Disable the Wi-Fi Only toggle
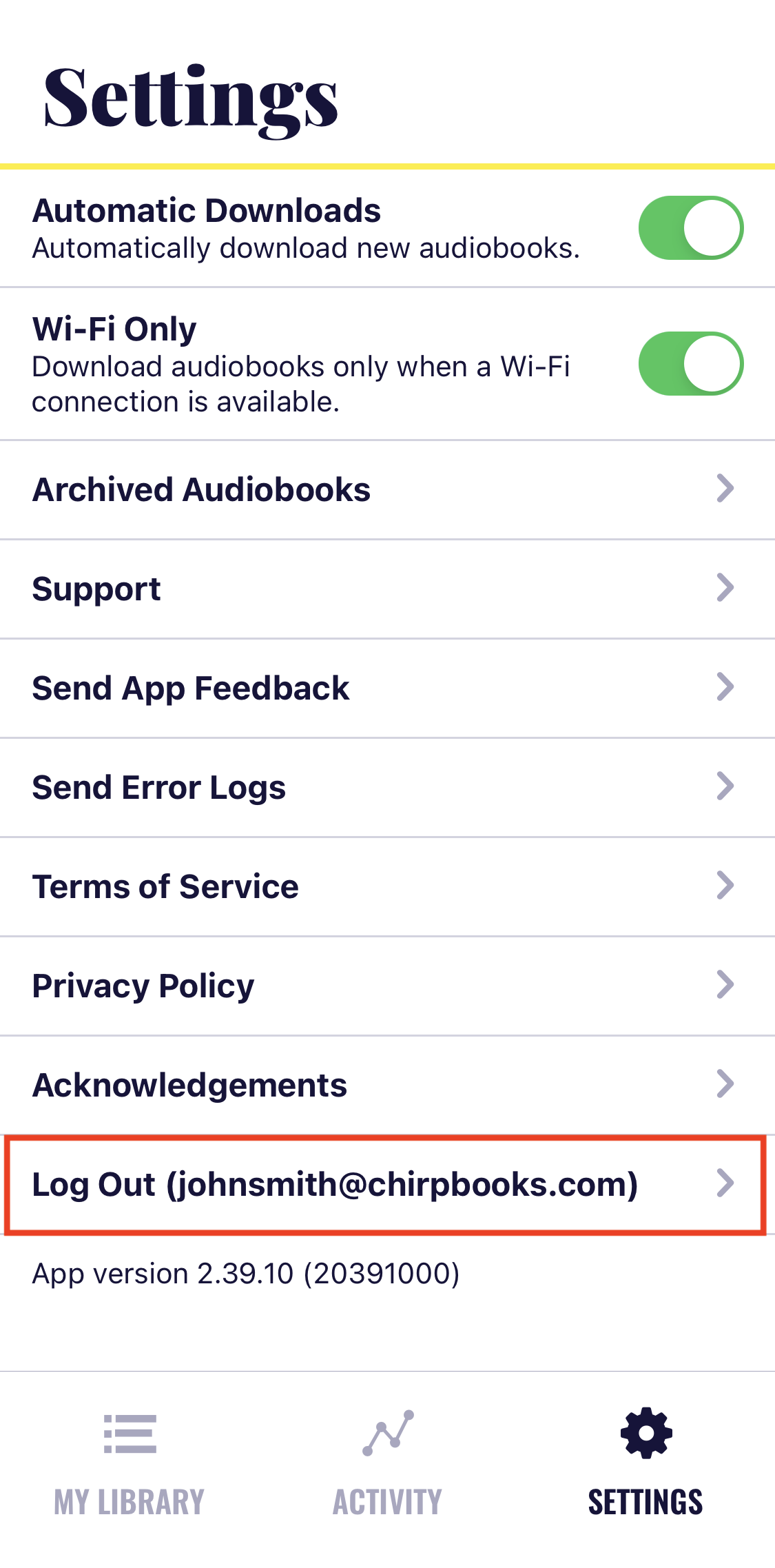 click(x=690, y=364)
